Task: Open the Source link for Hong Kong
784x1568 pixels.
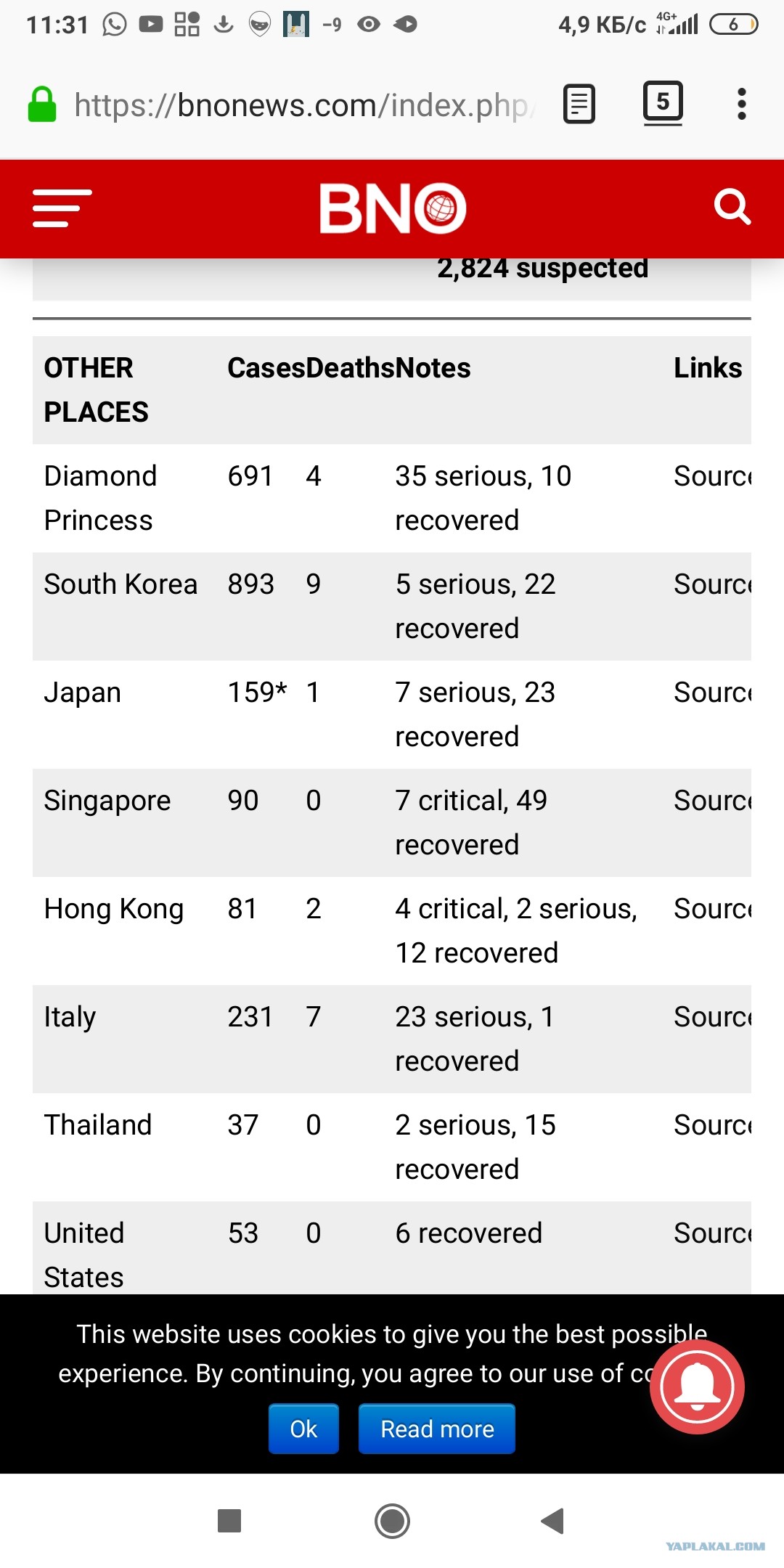Action: click(712, 909)
